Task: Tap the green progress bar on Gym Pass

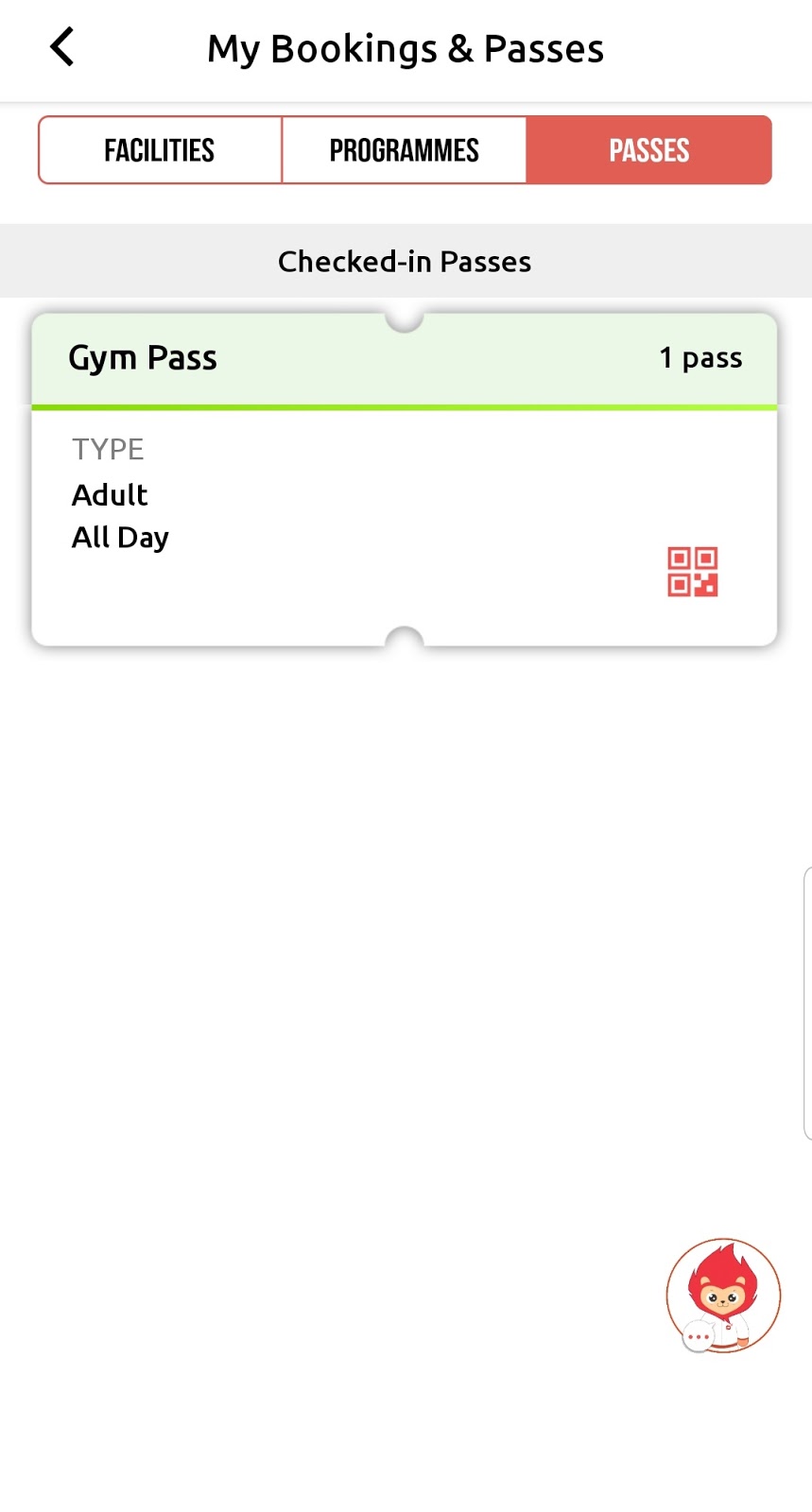Action: [x=404, y=407]
